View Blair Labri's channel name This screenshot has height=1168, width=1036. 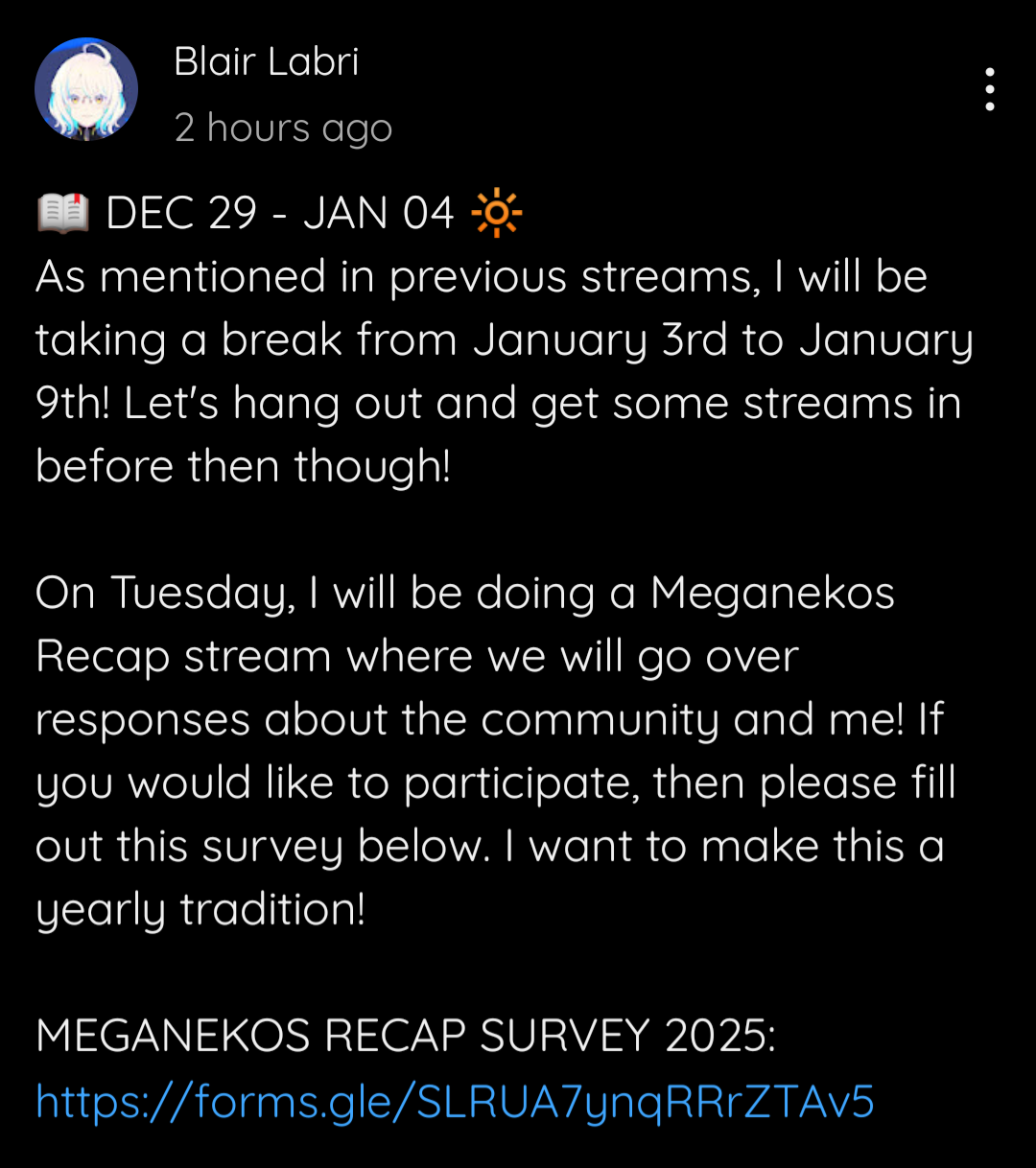point(266,62)
